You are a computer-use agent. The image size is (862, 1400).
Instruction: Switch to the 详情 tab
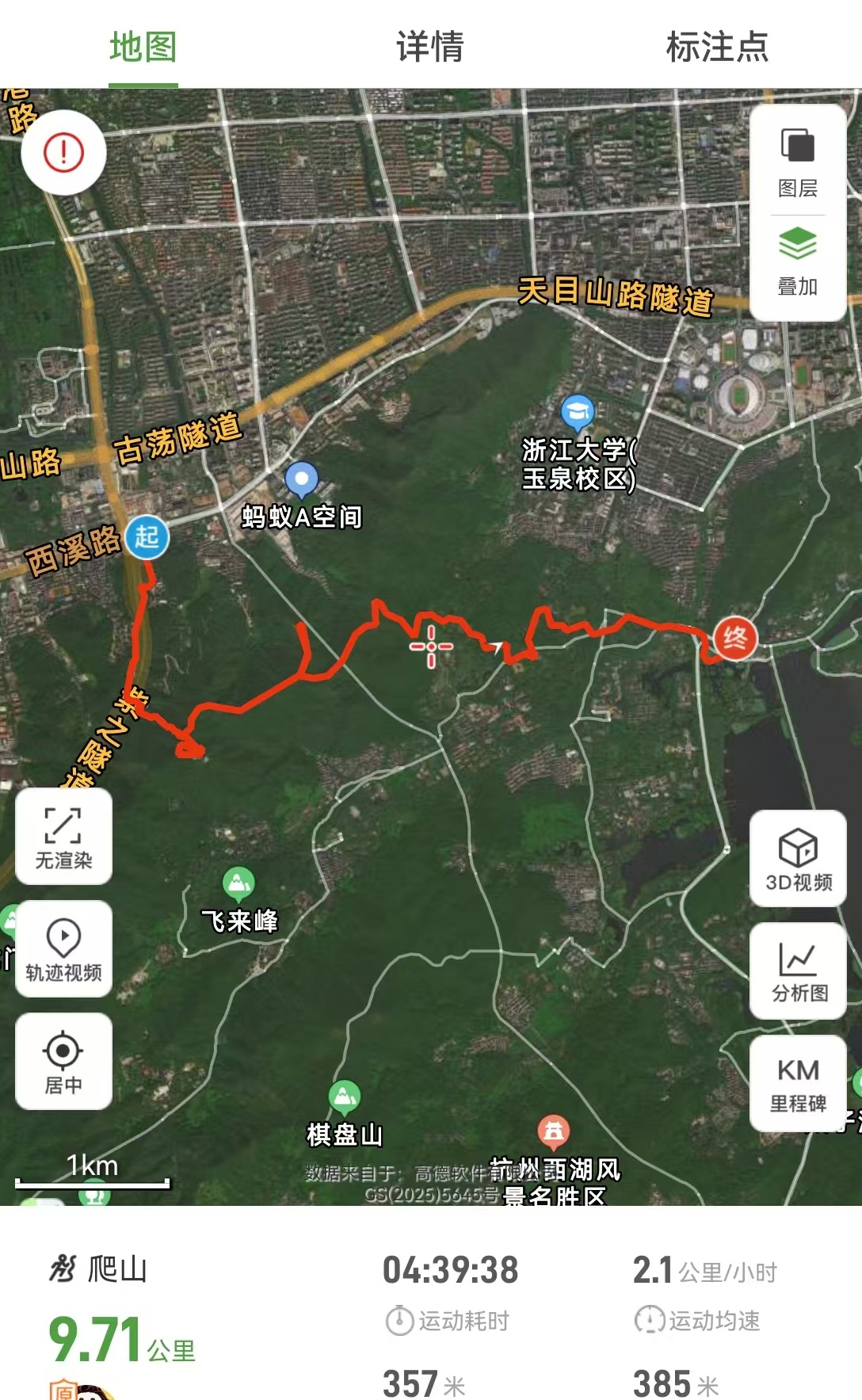(x=430, y=47)
